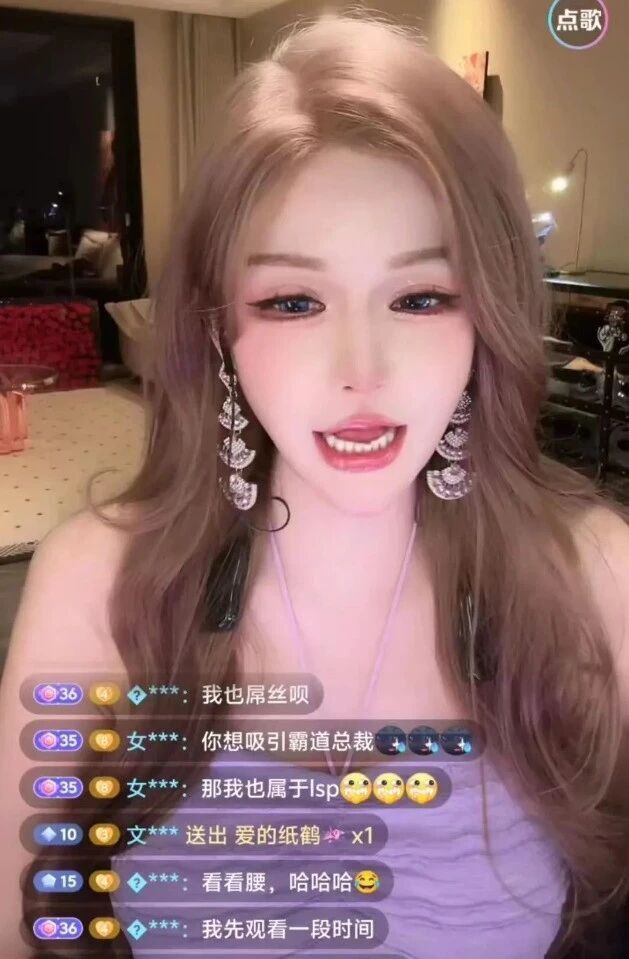Tap the comment saying 我也屌丝呗
The image size is (629, 959).
pyautogui.click(x=255, y=695)
